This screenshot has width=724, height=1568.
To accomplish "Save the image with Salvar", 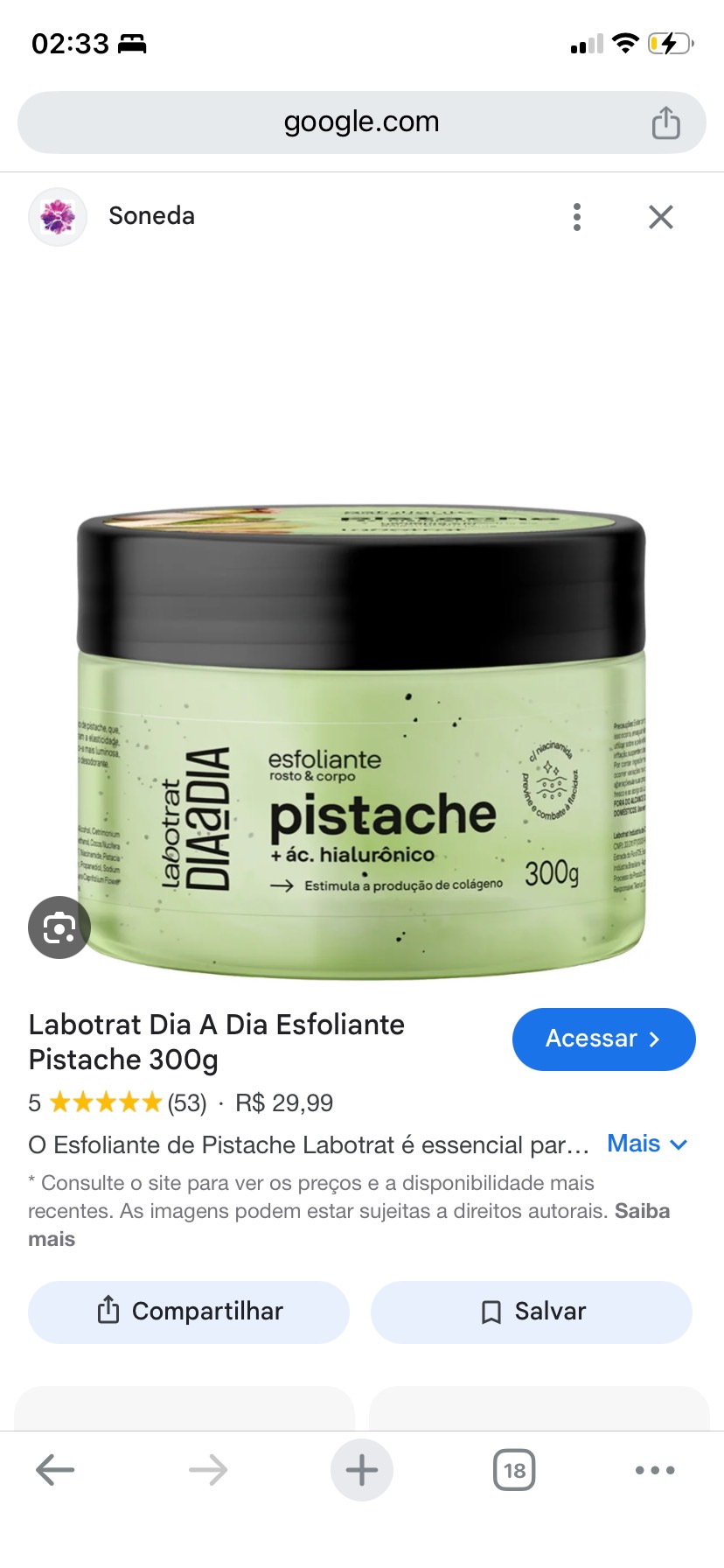I will 532,1312.
